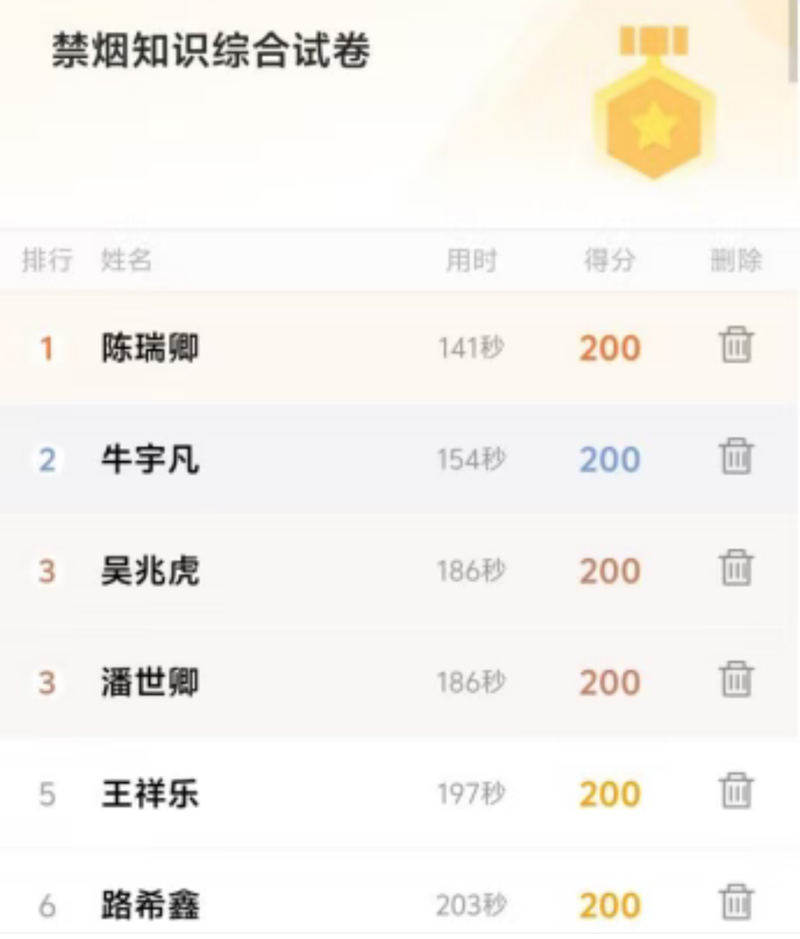800x939 pixels.
Task: Remove 吴兆虎's entry with the trash icon
Action: (736, 568)
